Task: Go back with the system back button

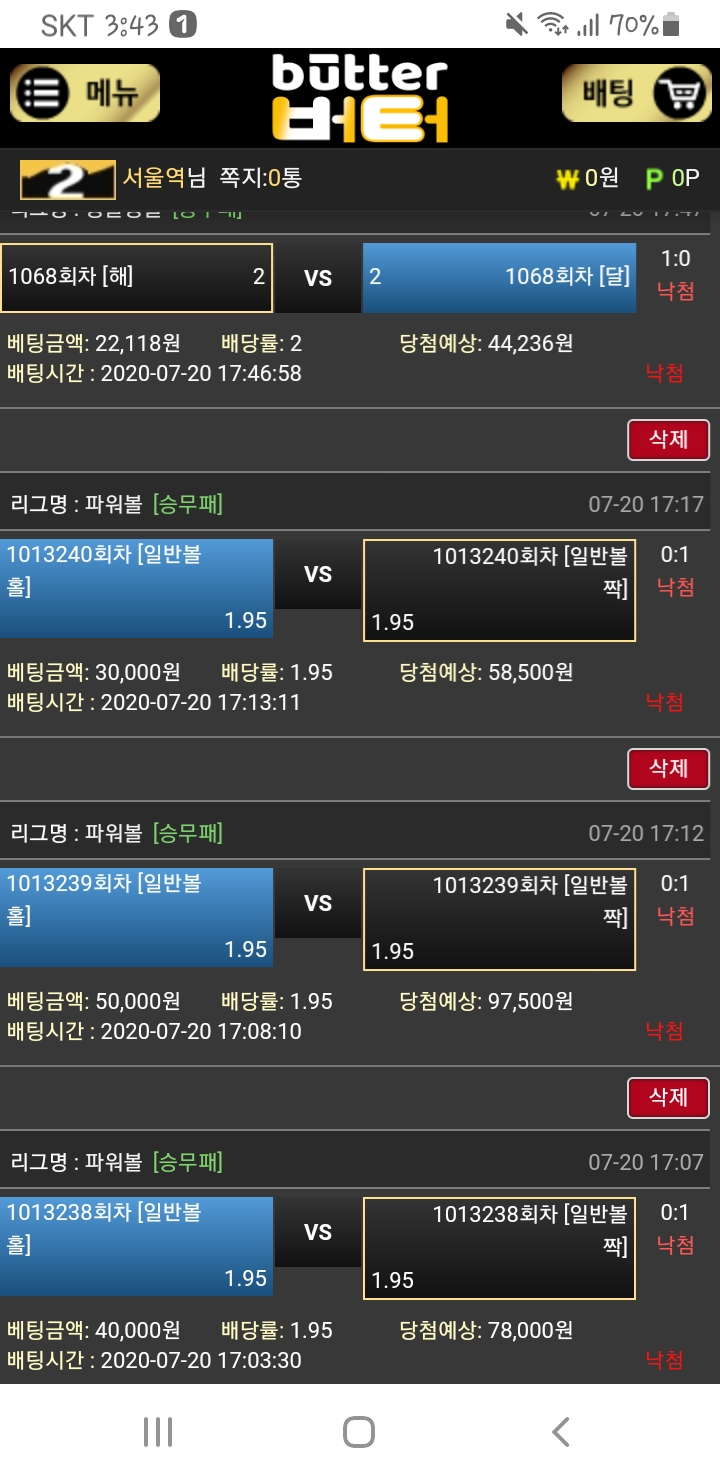Action: (x=561, y=1432)
